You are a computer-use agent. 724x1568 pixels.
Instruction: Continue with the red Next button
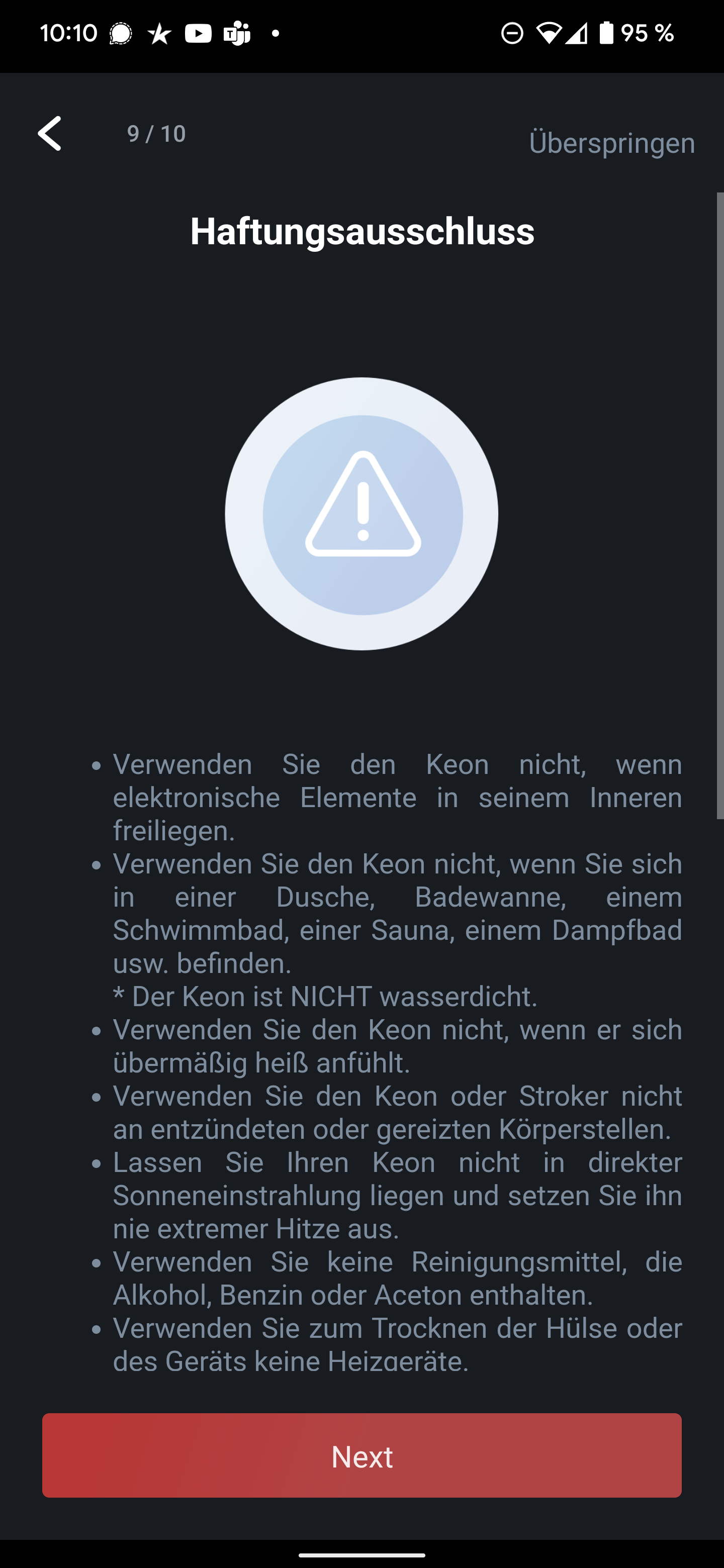click(x=361, y=1455)
